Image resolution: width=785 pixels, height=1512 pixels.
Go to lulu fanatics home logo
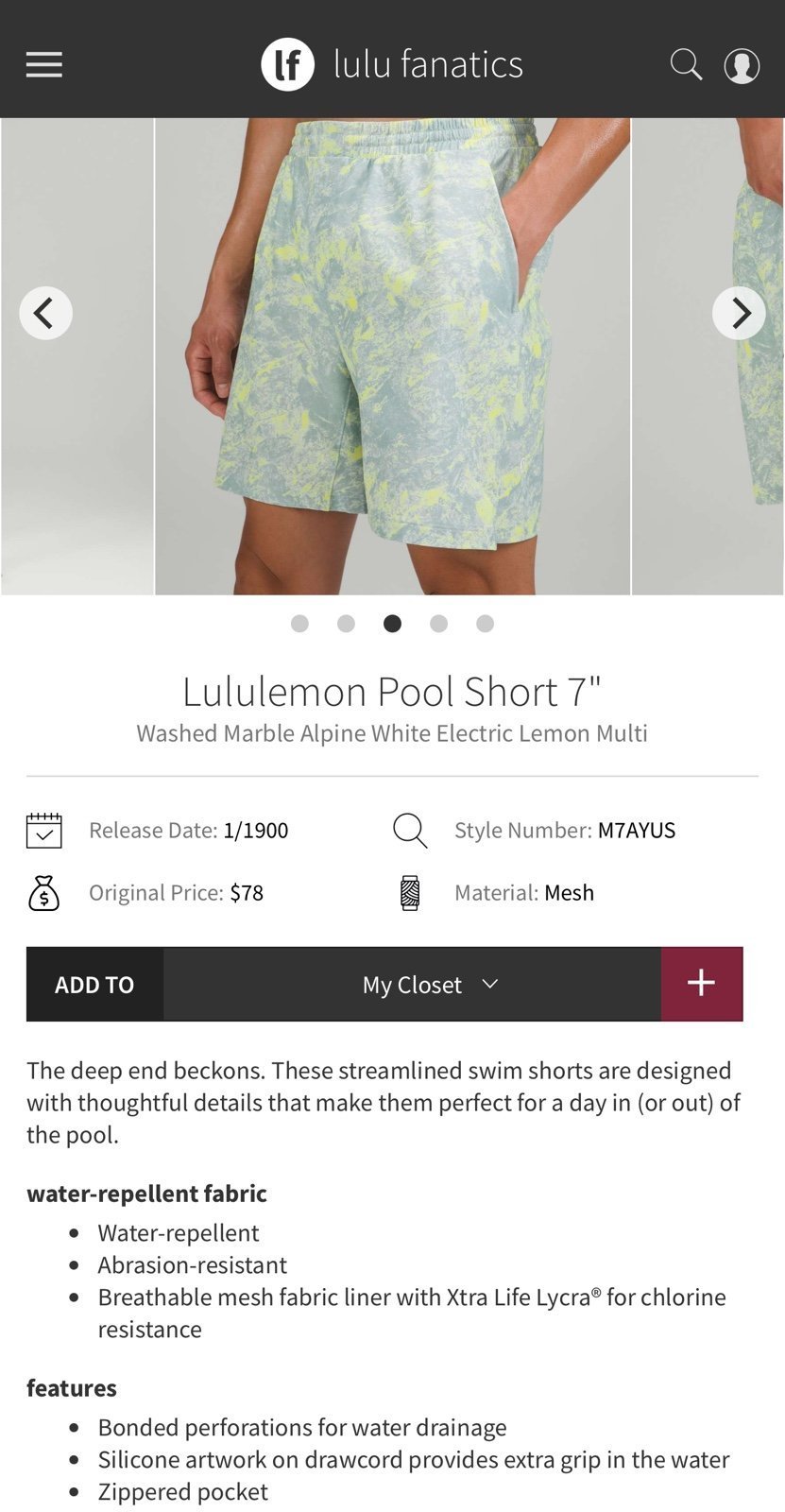click(x=392, y=64)
